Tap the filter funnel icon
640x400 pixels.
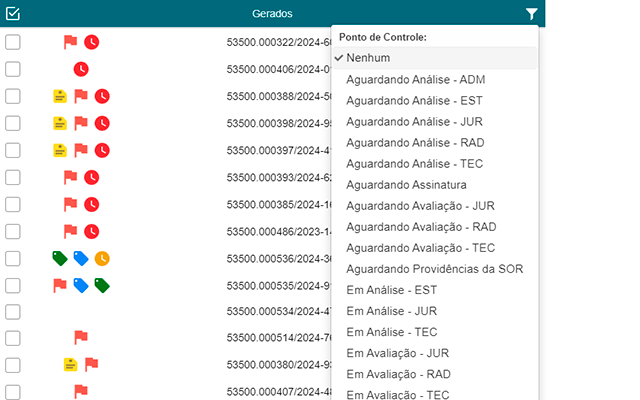click(x=531, y=14)
